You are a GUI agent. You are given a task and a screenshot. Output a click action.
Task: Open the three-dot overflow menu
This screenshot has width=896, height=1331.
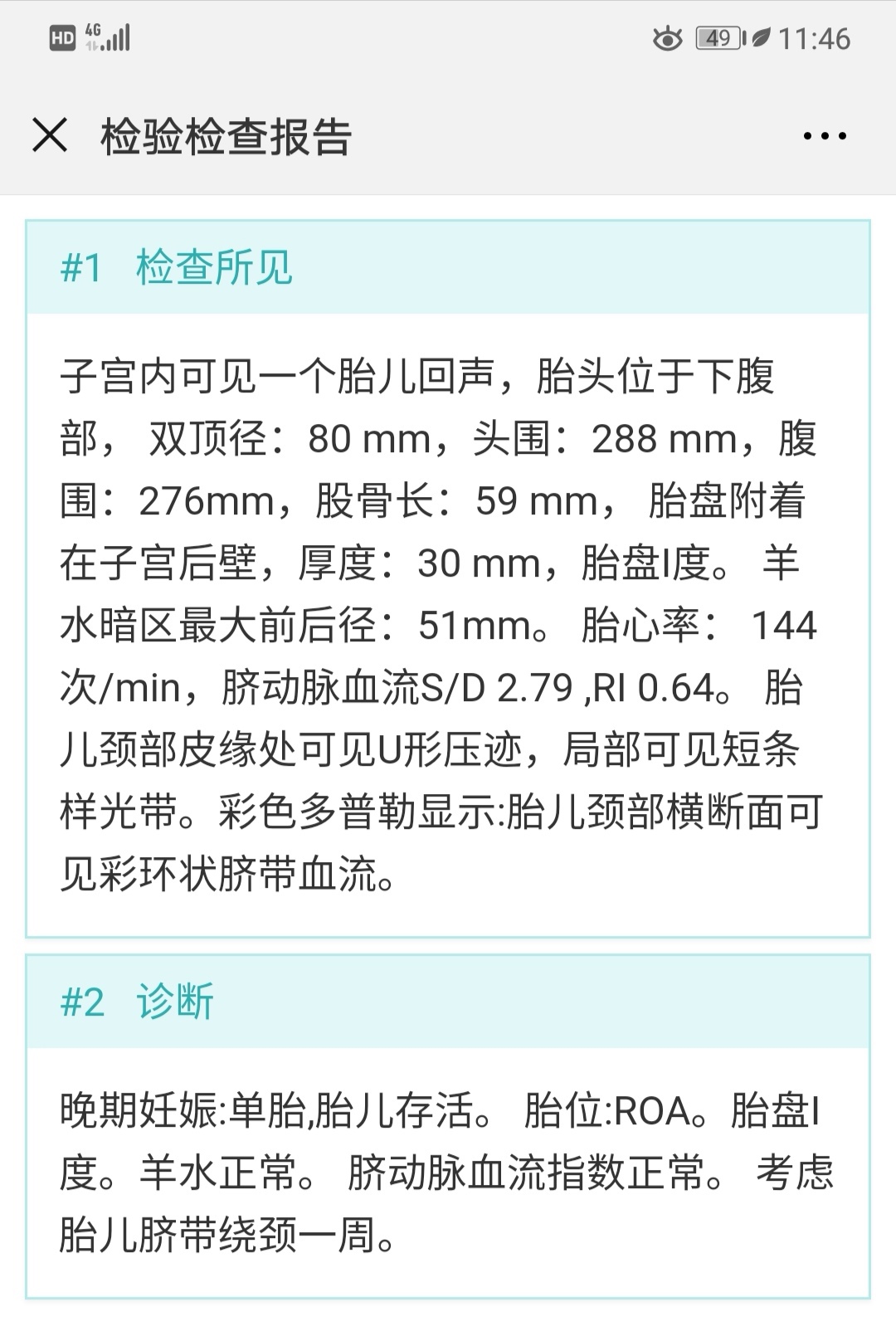point(825,136)
